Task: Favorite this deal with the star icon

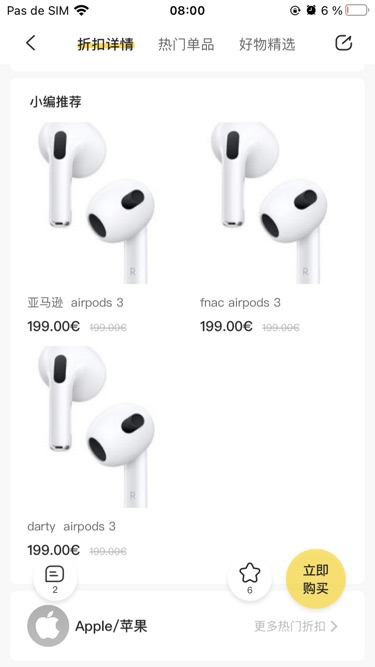Action: (x=250, y=579)
